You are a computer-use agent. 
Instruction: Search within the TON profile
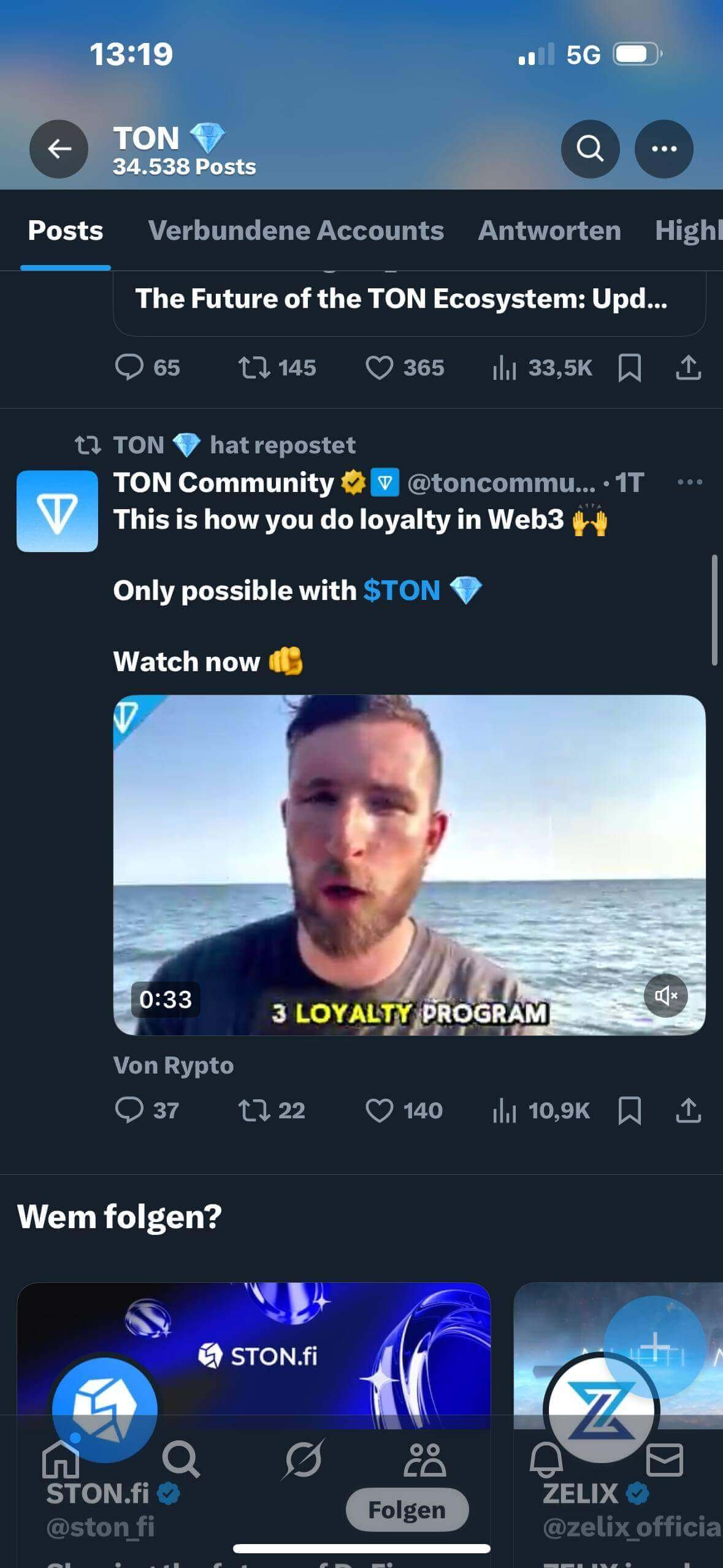[x=590, y=148]
